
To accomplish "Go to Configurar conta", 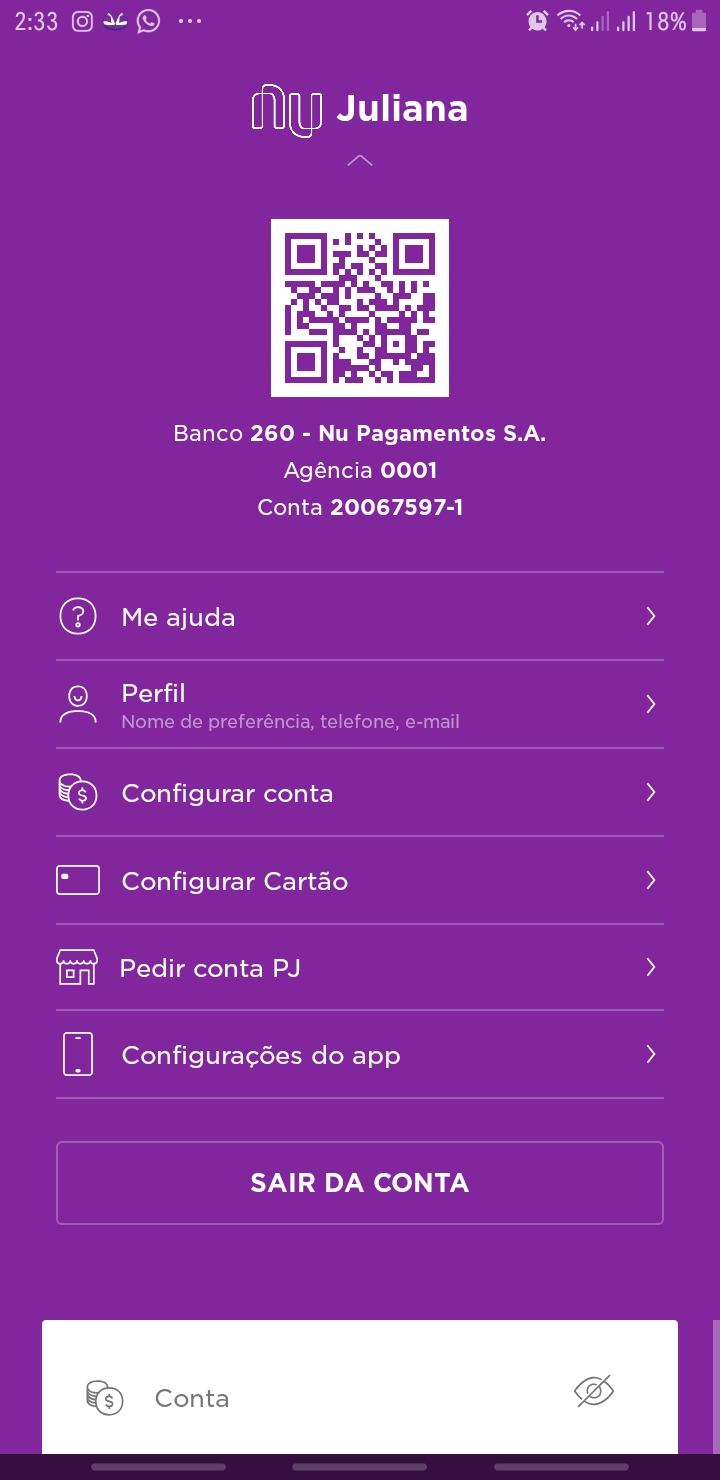I will 360,793.
